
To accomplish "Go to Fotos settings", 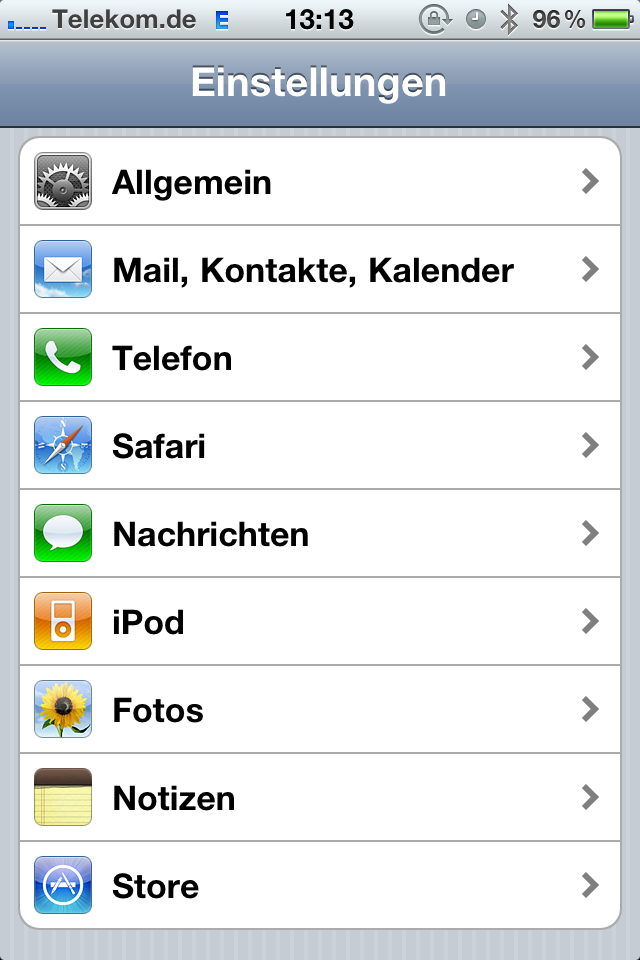I will [320, 710].
